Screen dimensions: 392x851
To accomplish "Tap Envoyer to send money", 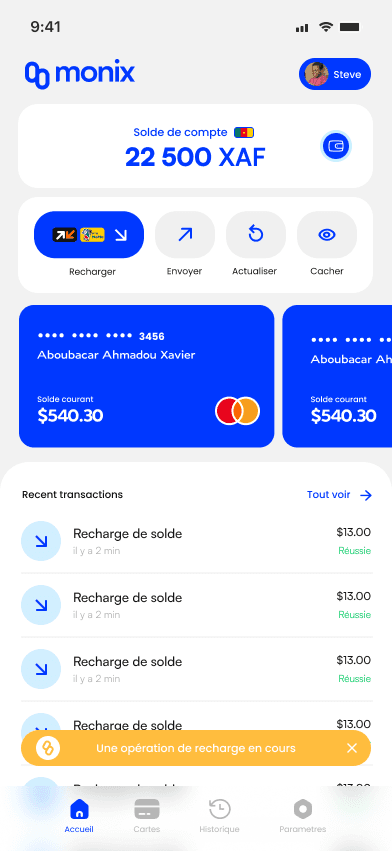I will click(185, 234).
